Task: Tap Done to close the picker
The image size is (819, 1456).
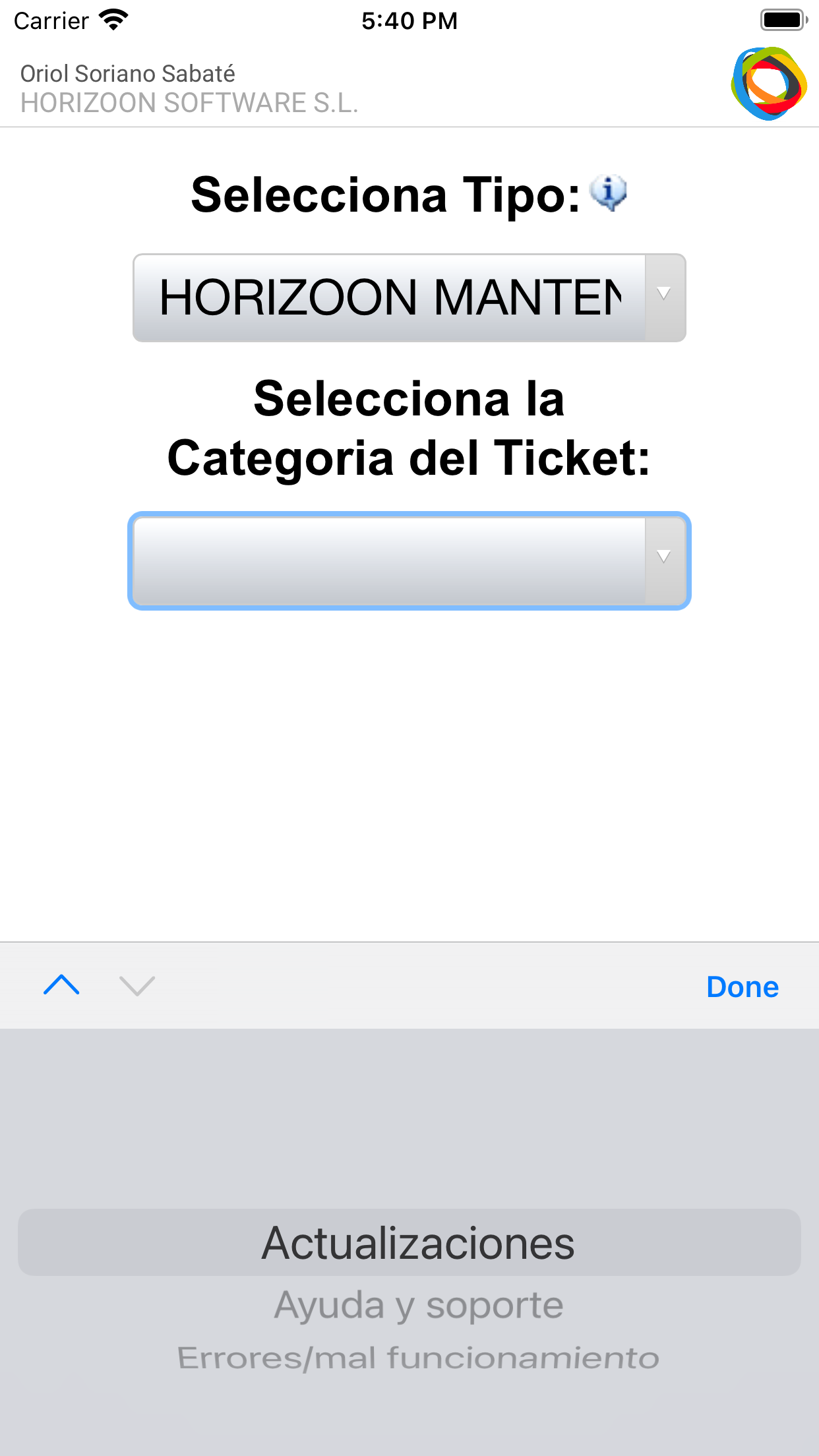Action: coord(743,986)
